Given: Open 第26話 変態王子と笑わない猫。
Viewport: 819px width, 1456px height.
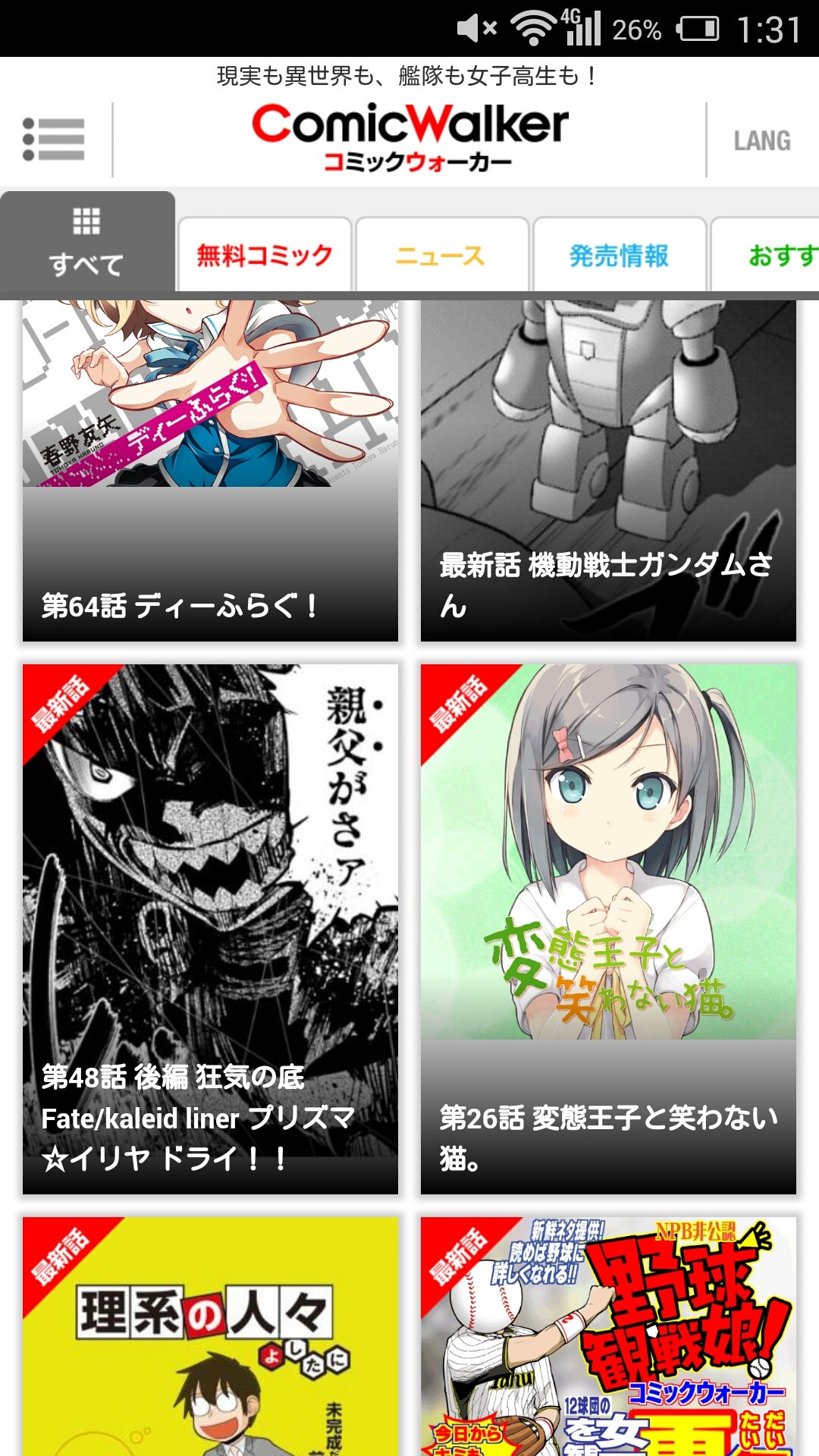Looking at the screenshot, I should (x=608, y=929).
